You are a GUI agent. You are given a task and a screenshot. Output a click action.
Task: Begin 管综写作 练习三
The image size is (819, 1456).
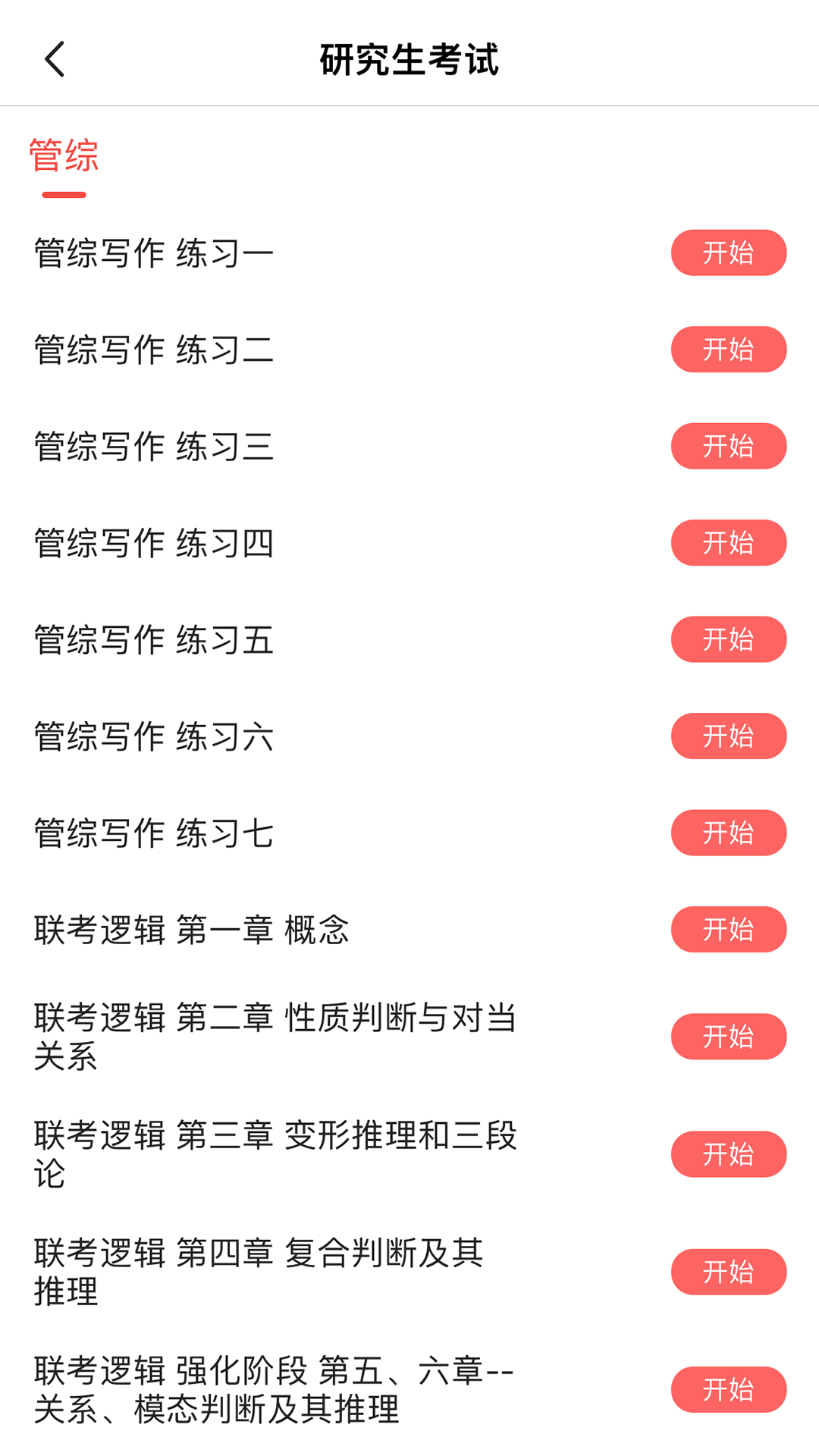coord(728,446)
